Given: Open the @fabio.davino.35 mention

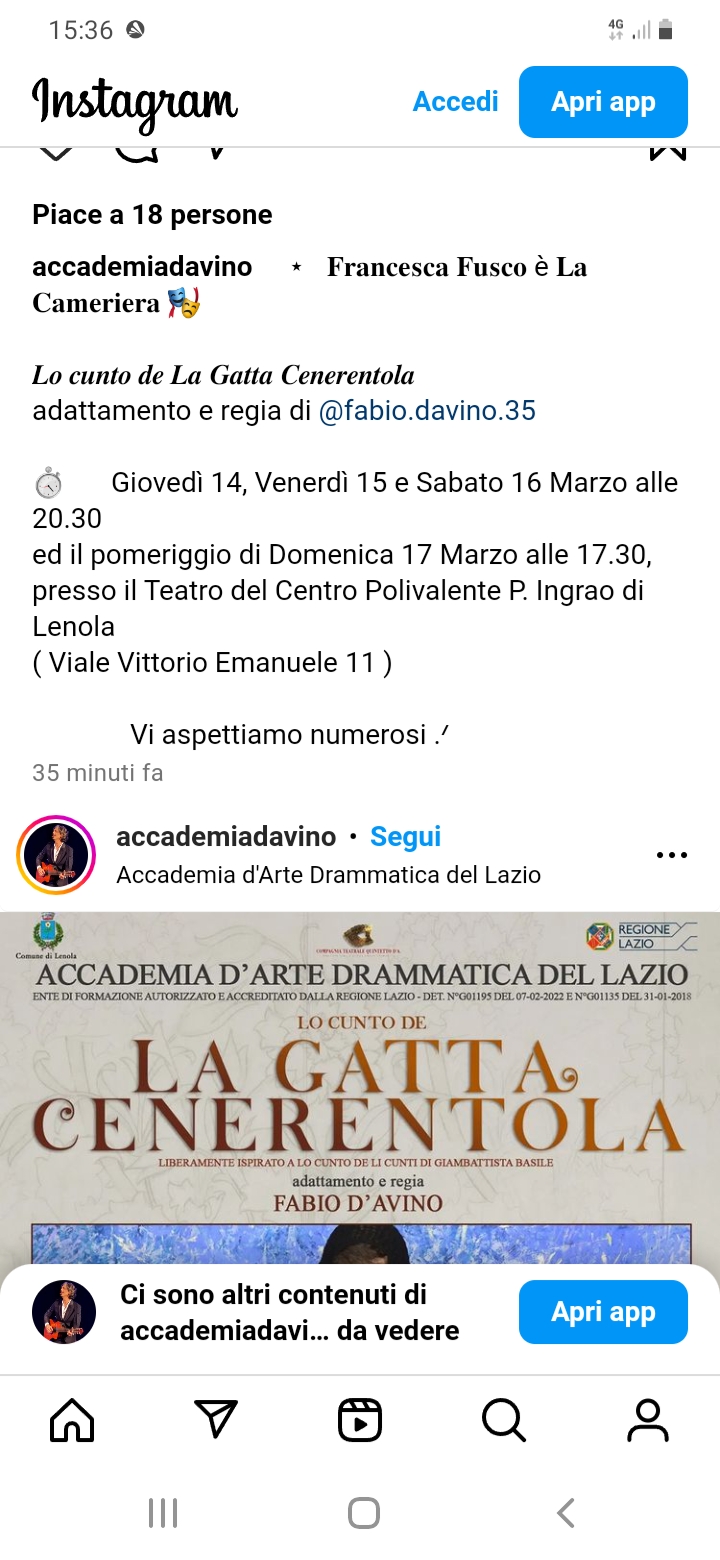Looking at the screenshot, I should (427, 410).
